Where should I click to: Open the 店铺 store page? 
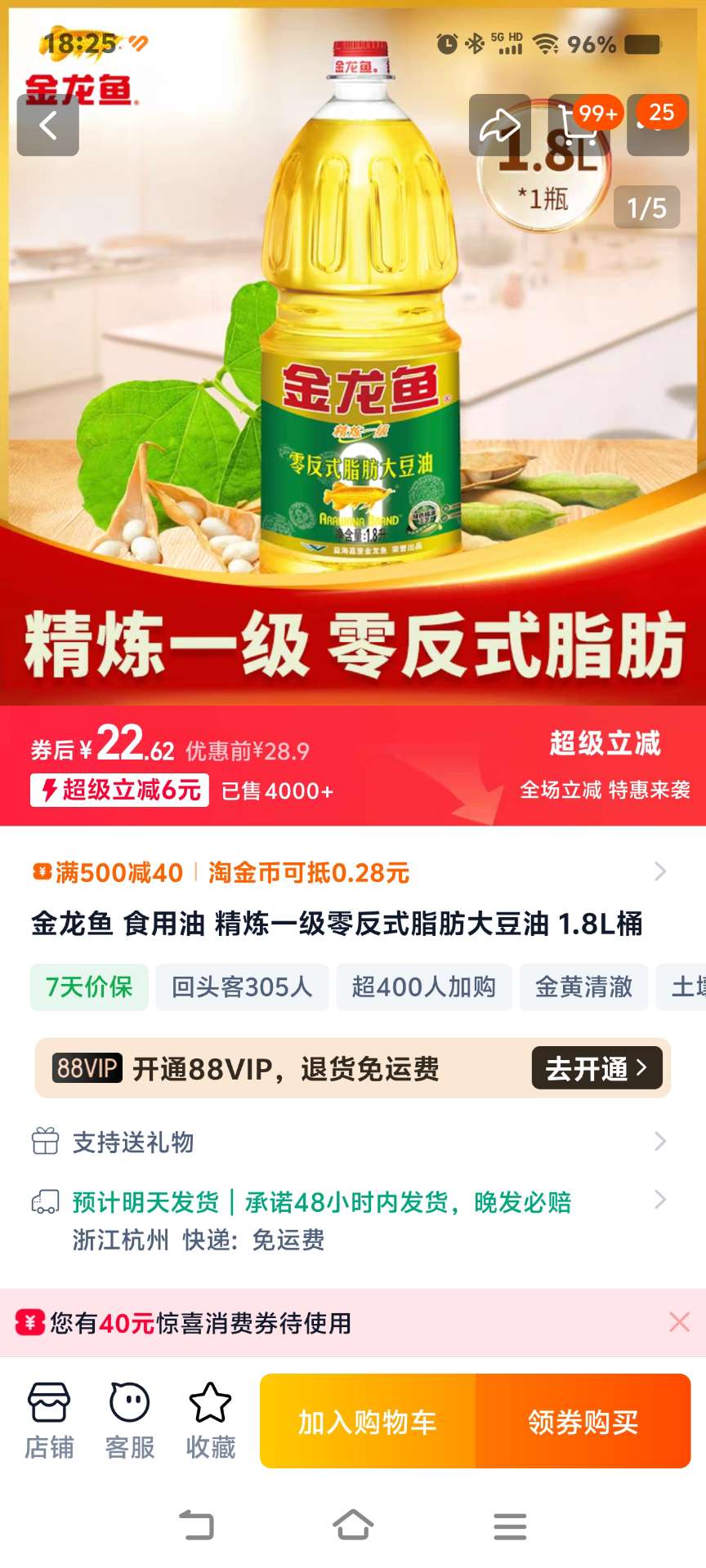click(49, 1421)
